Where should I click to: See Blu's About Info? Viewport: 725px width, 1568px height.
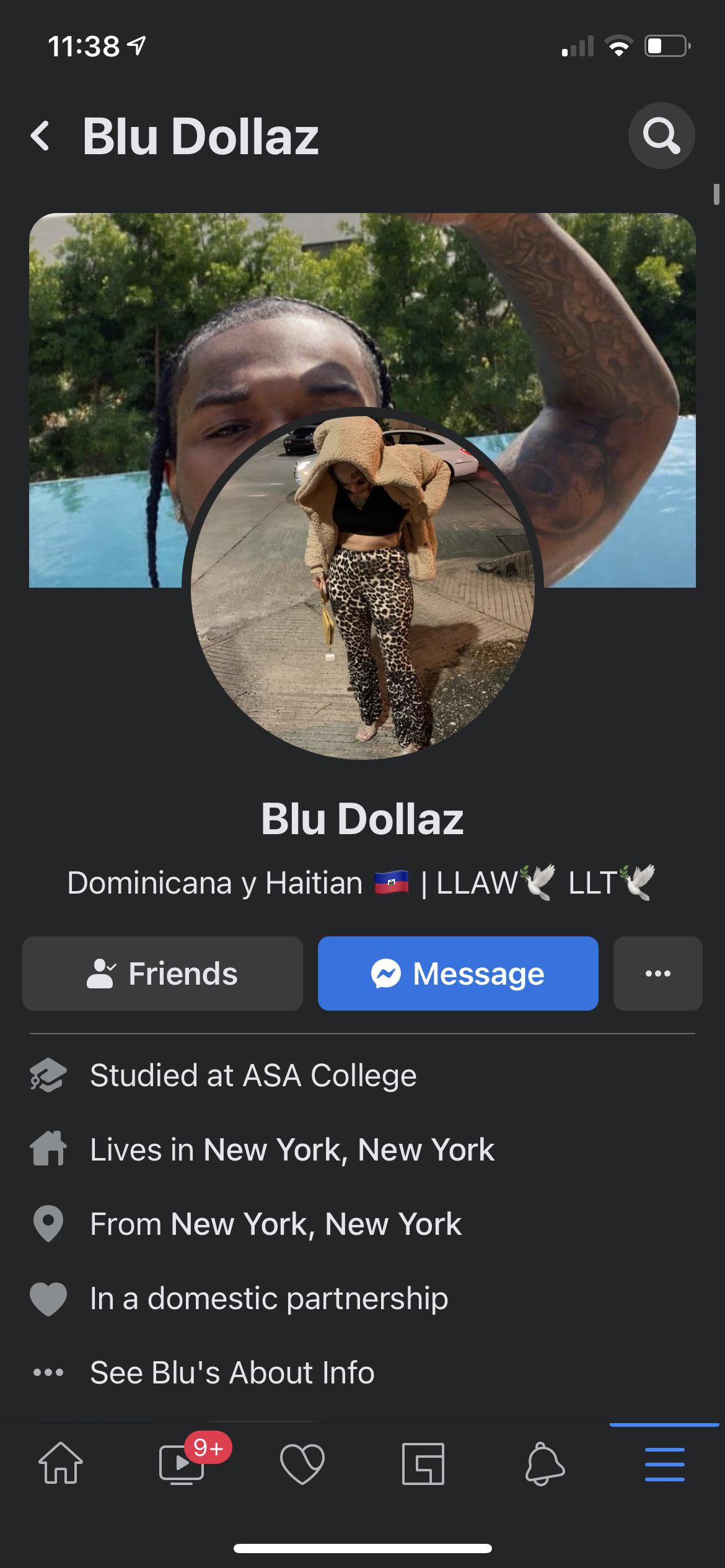232,1373
